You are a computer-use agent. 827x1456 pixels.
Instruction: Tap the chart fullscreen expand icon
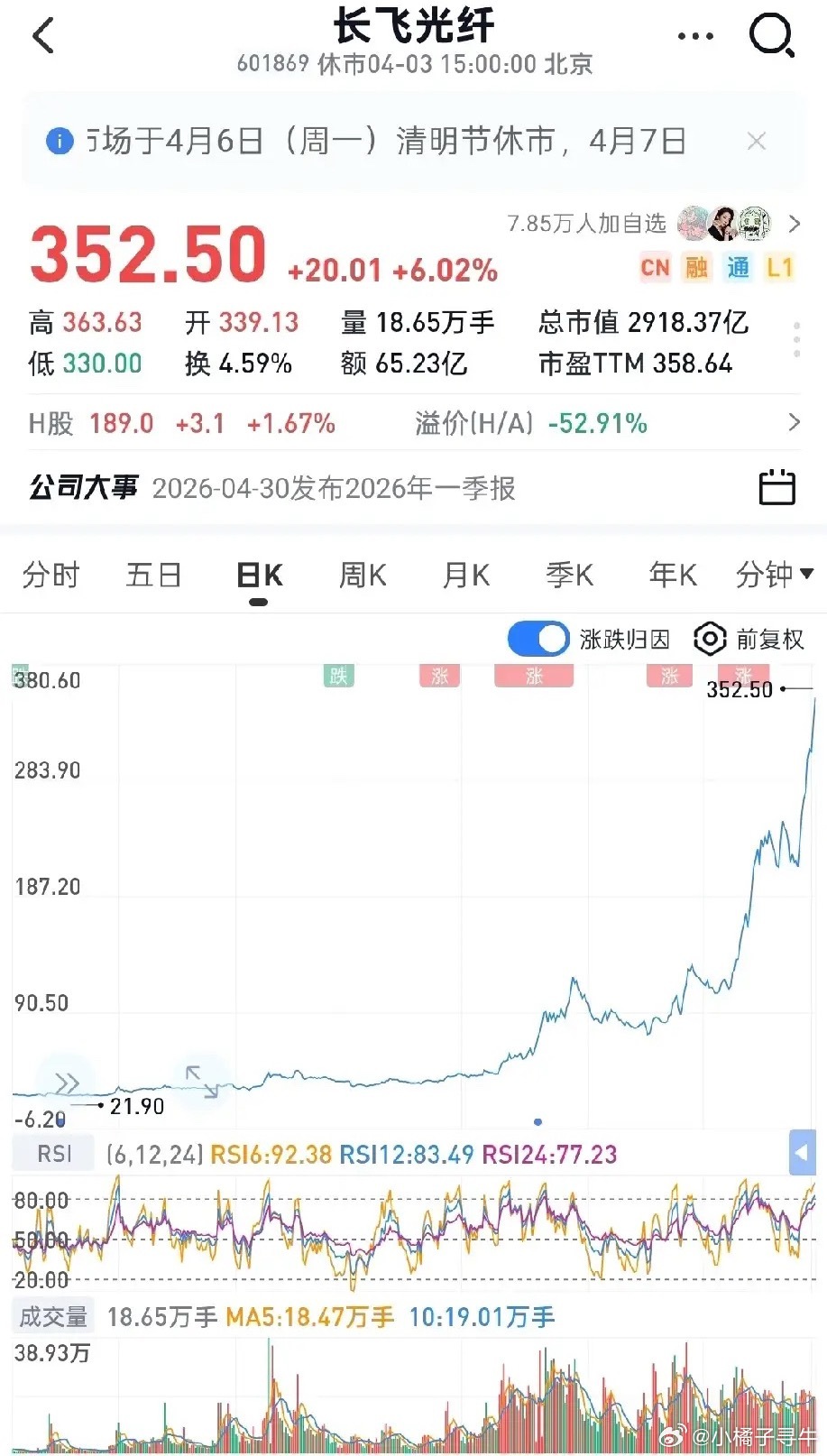203,1079
